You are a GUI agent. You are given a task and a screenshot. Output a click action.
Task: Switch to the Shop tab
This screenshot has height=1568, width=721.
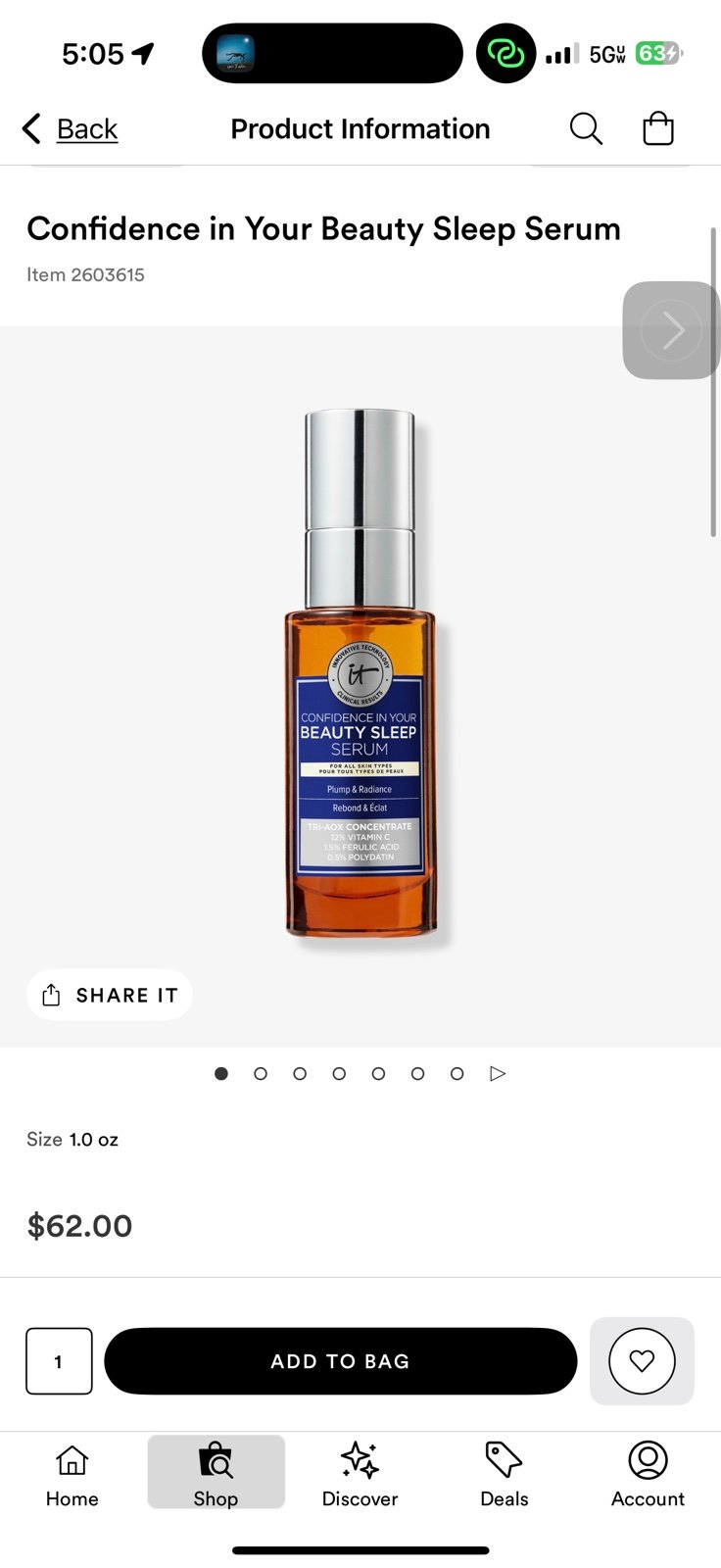(x=216, y=1473)
